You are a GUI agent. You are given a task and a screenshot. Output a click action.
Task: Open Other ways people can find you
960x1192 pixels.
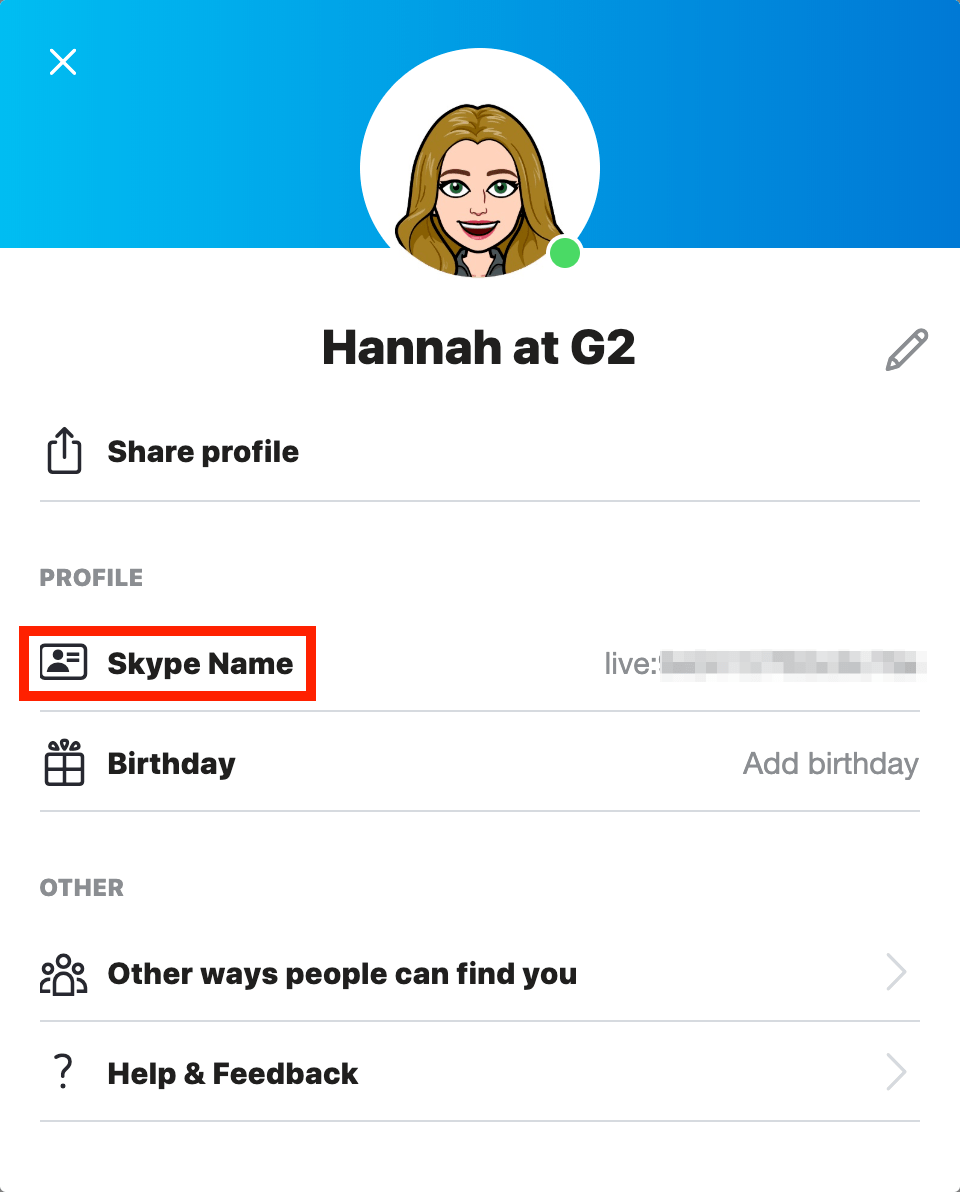point(342,973)
